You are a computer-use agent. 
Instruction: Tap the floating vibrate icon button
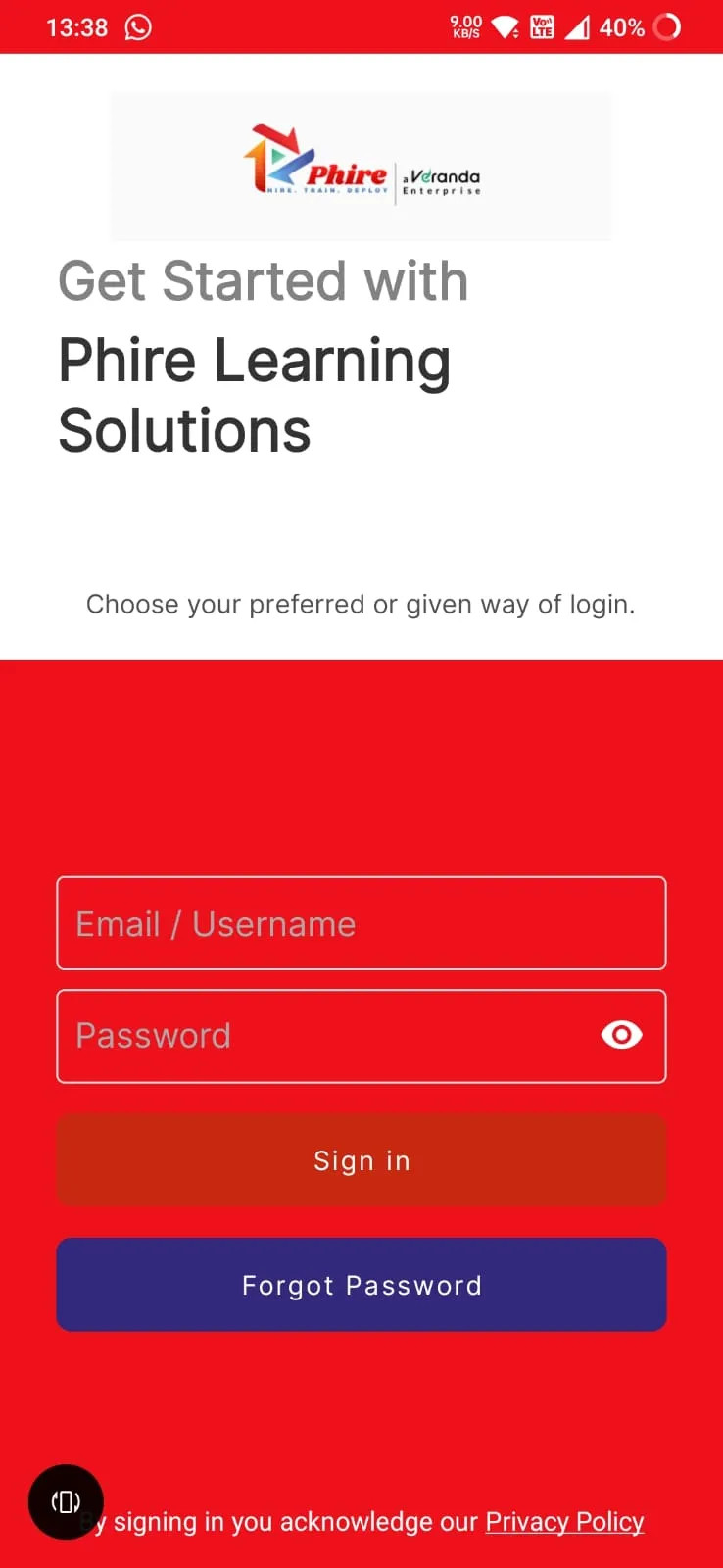(66, 1501)
